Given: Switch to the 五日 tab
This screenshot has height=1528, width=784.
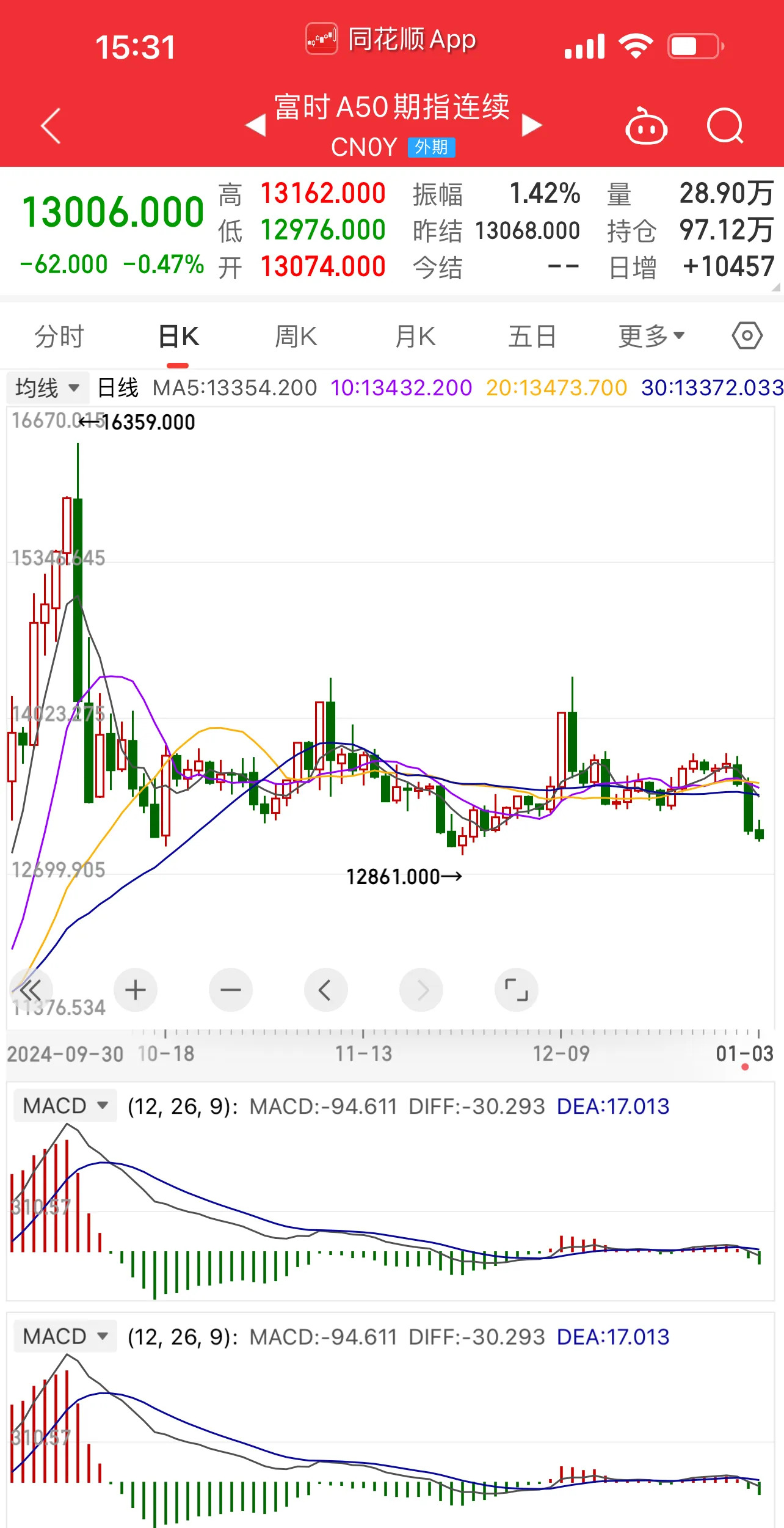Looking at the screenshot, I should (x=532, y=337).
